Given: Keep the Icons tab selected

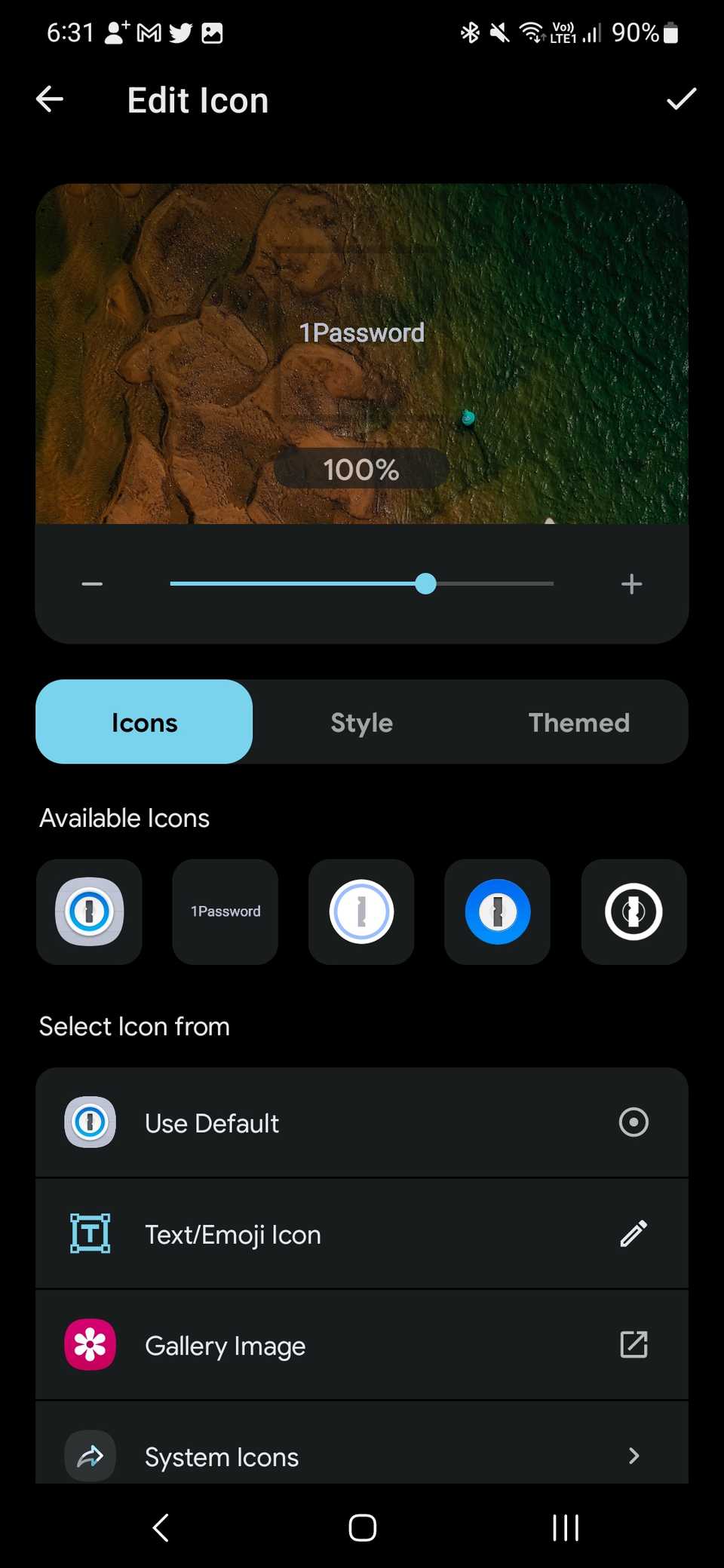Looking at the screenshot, I should [143, 721].
